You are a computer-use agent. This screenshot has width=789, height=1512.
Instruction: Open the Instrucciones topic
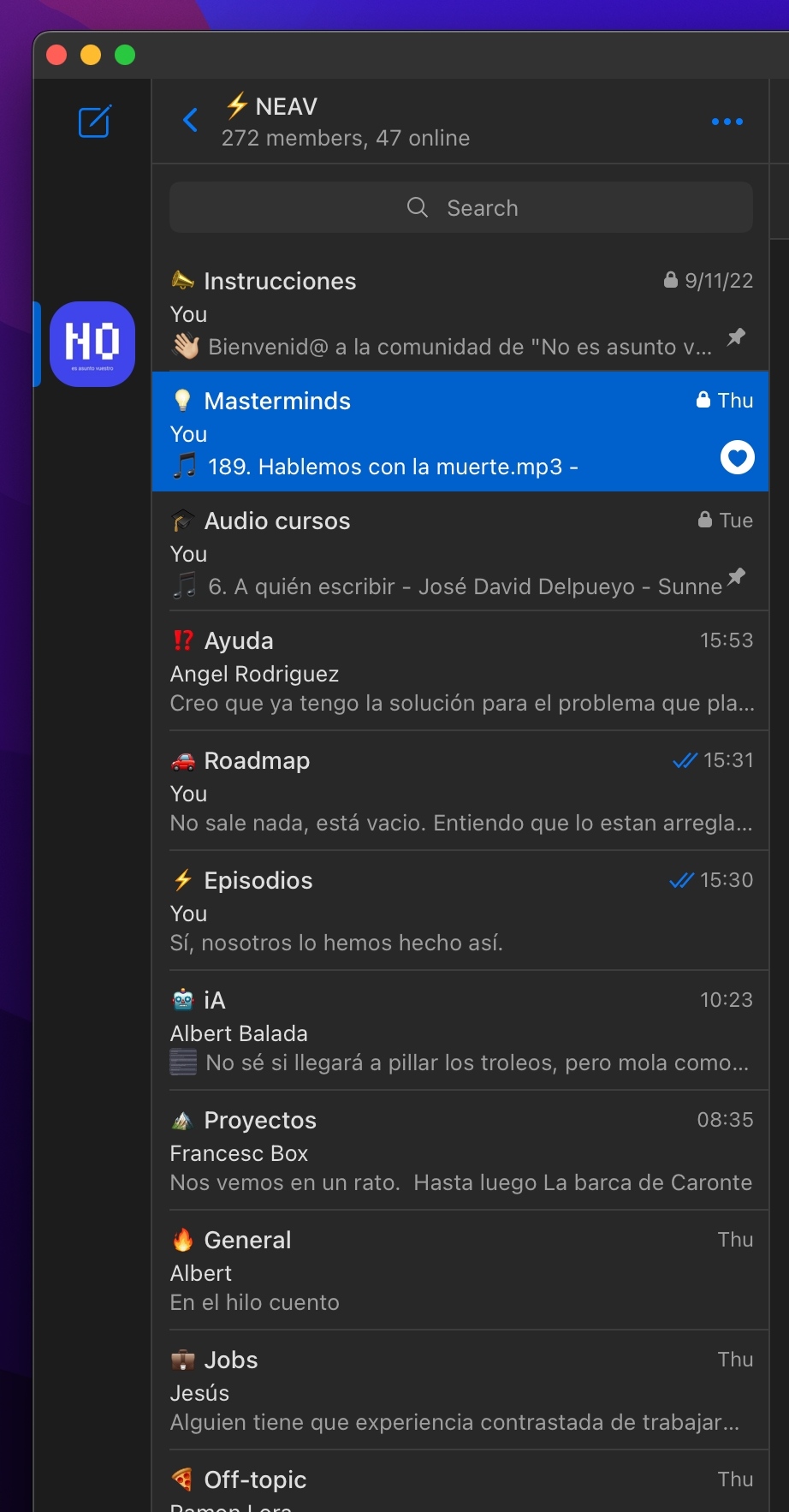point(460,312)
